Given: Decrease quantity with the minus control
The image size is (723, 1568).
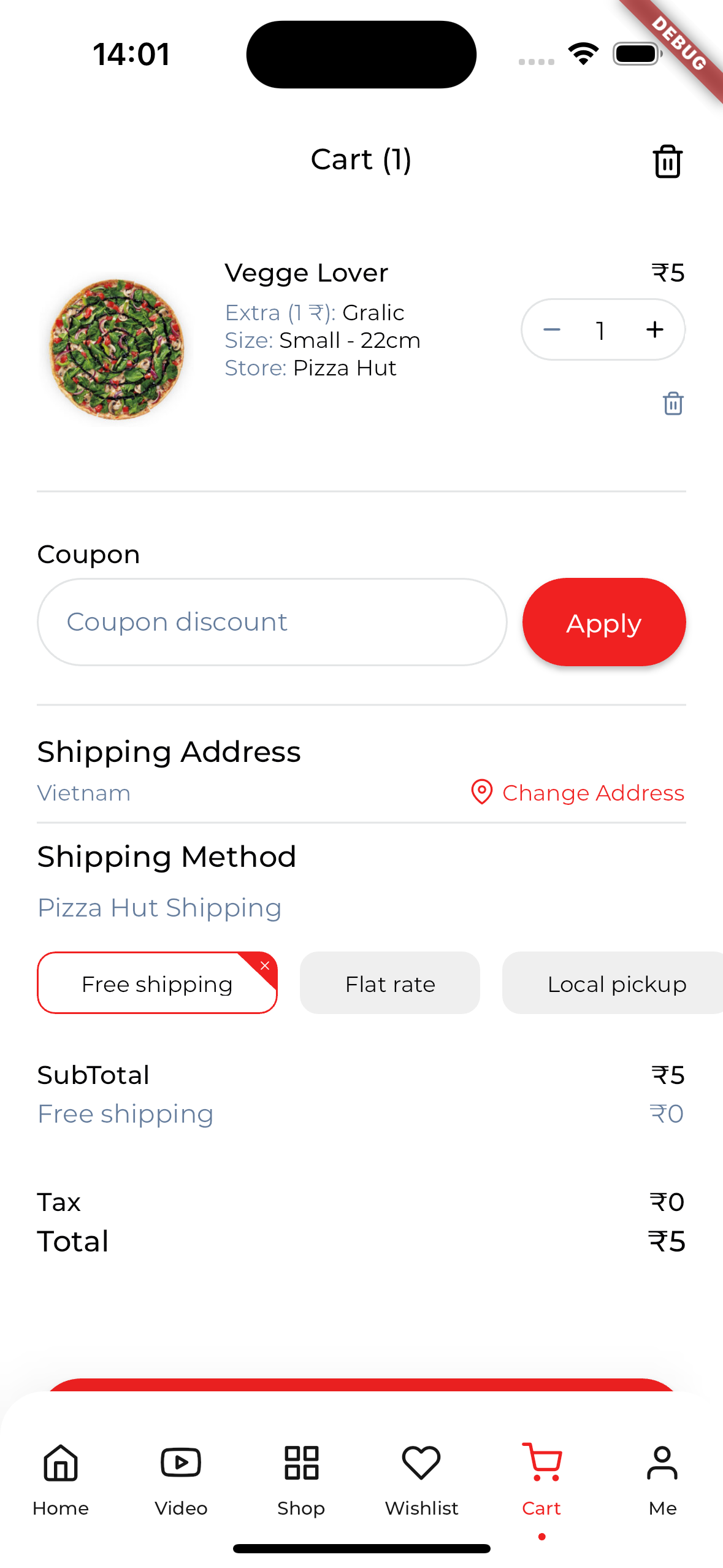Looking at the screenshot, I should 551,329.
